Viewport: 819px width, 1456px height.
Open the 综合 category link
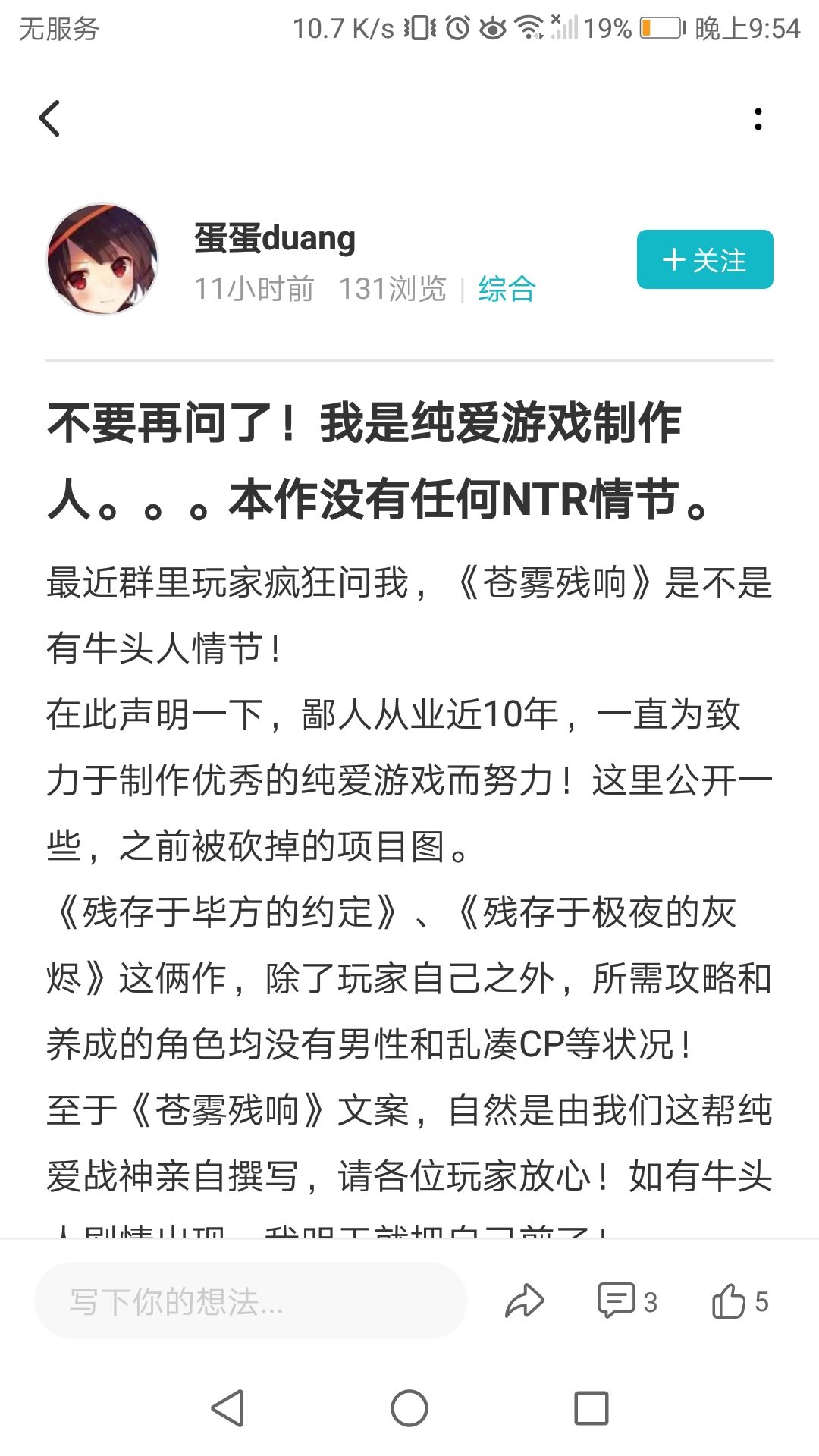pyautogui.click(x=507, y=289)
